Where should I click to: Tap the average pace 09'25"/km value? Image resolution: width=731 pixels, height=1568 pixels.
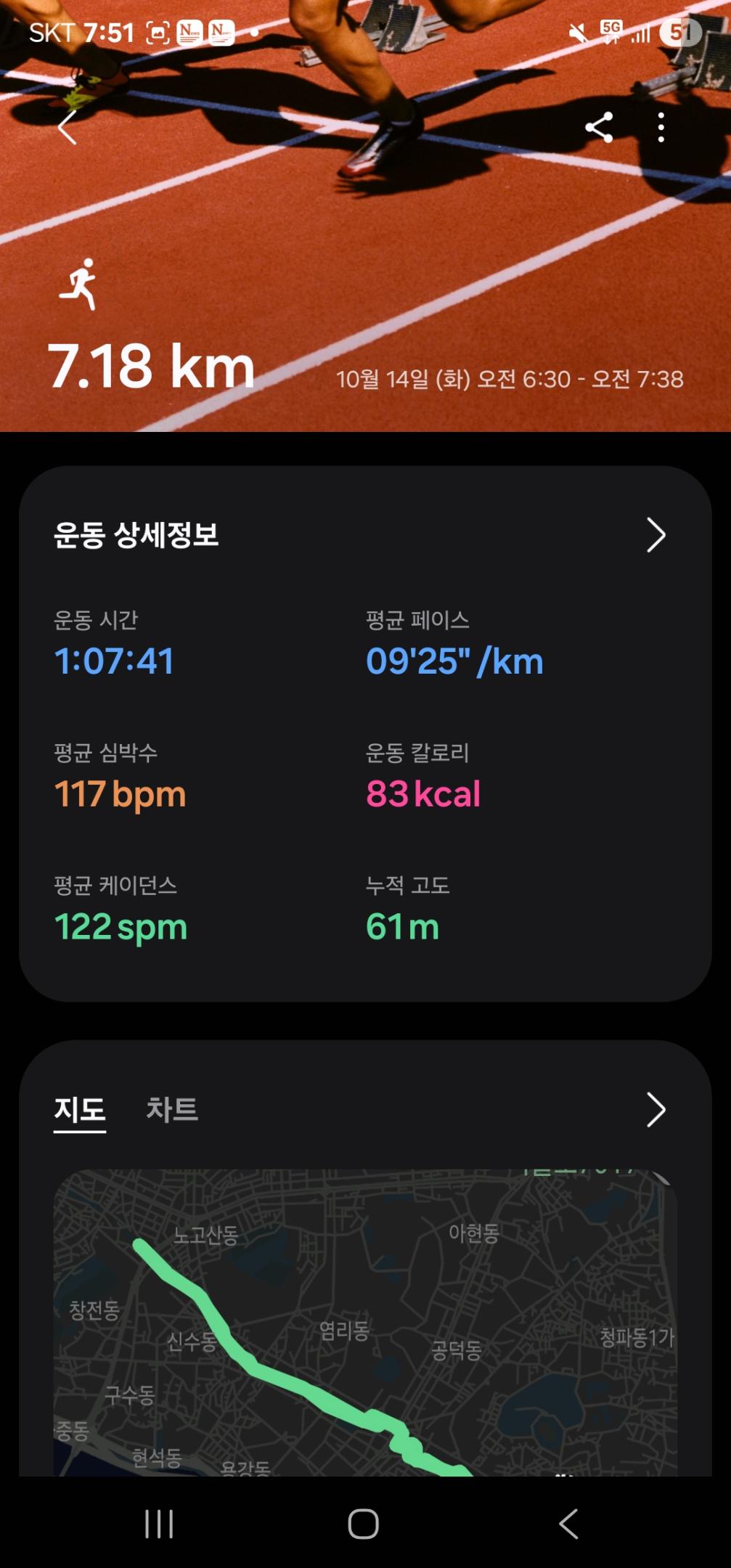(x=452, y=661)
